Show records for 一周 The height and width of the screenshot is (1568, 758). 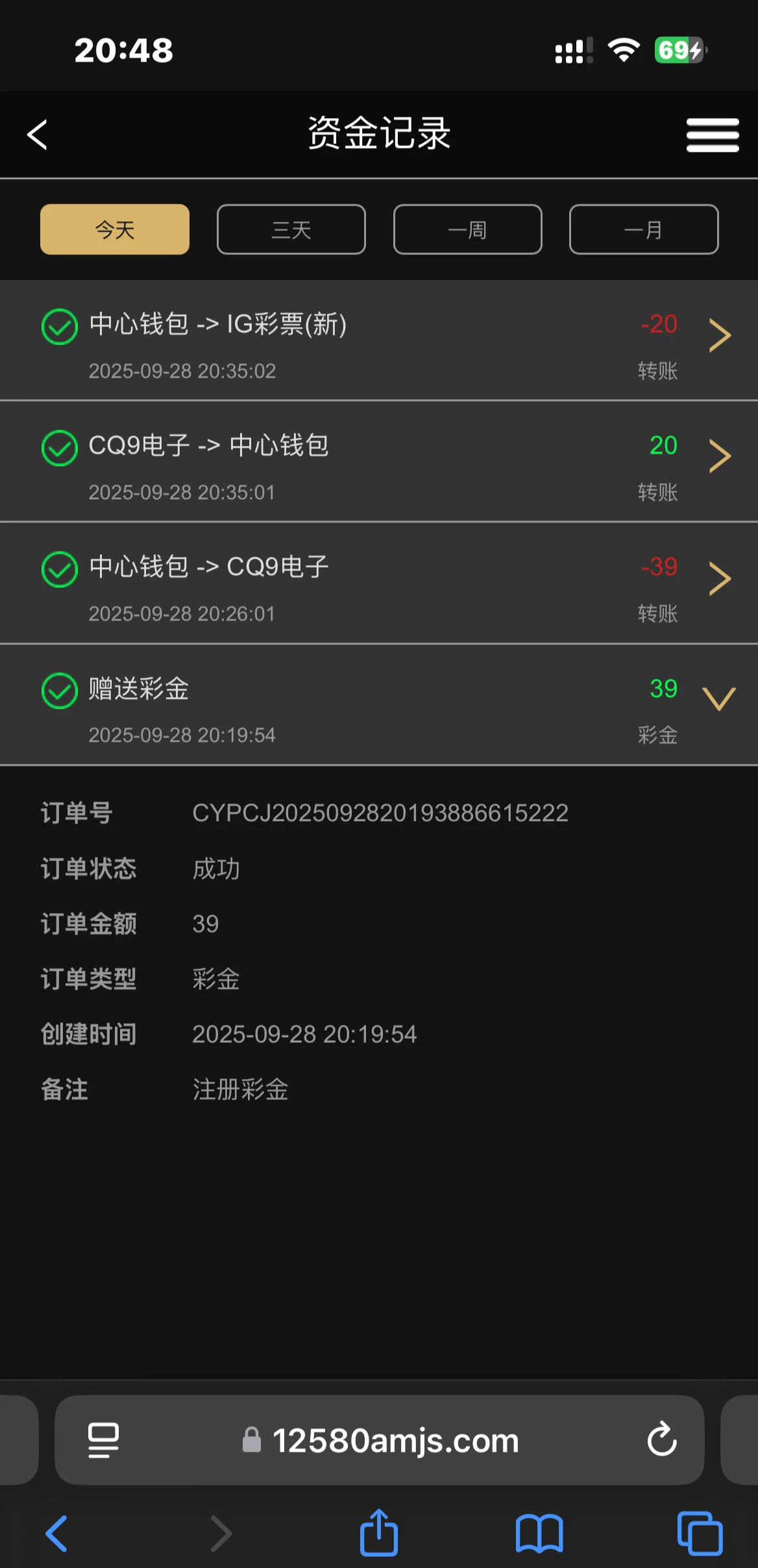[467, 230]
